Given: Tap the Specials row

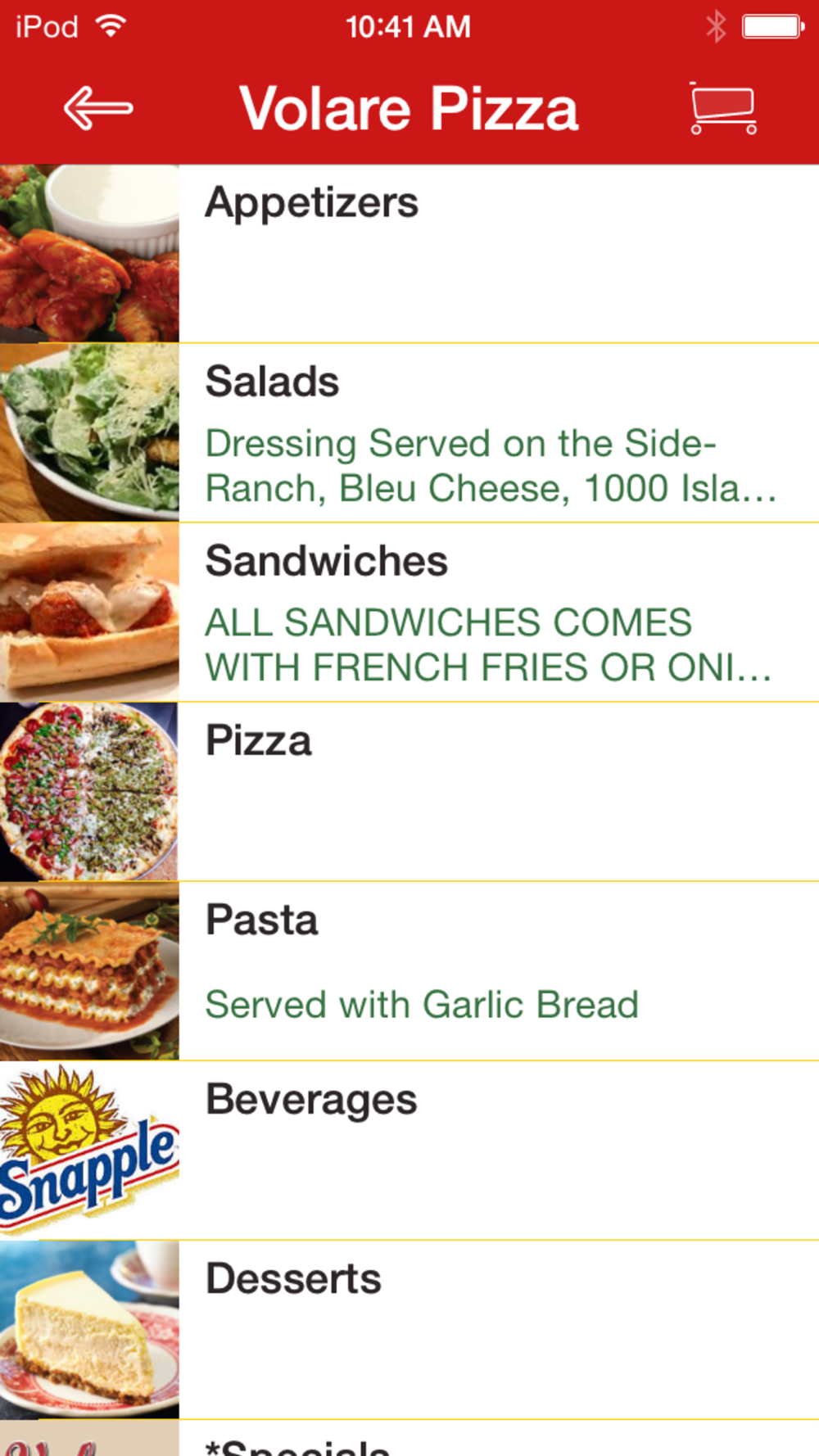Looking at the screenshot, I should 409,1439.
